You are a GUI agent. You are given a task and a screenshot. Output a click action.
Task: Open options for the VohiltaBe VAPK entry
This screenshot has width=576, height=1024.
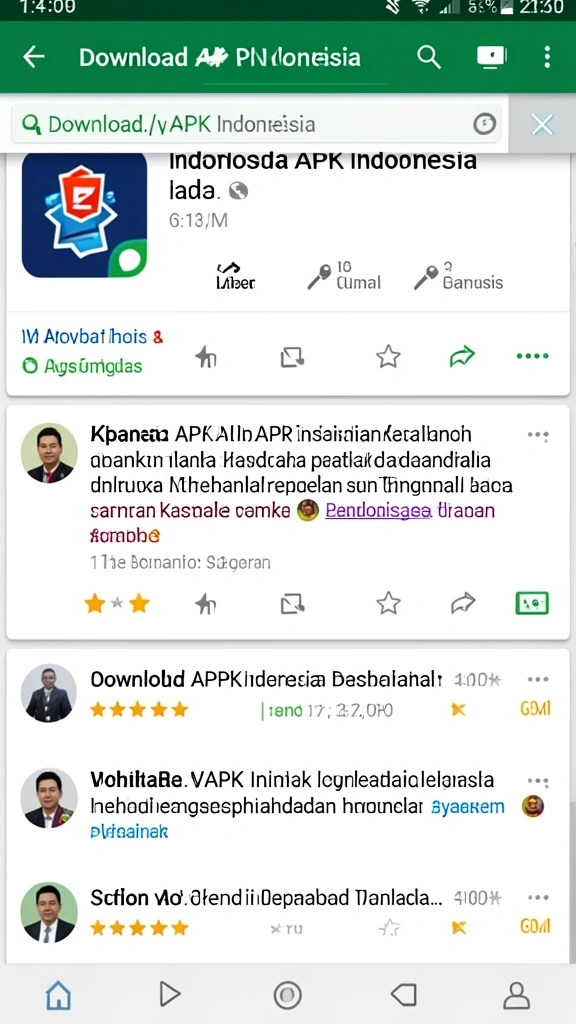537,781
